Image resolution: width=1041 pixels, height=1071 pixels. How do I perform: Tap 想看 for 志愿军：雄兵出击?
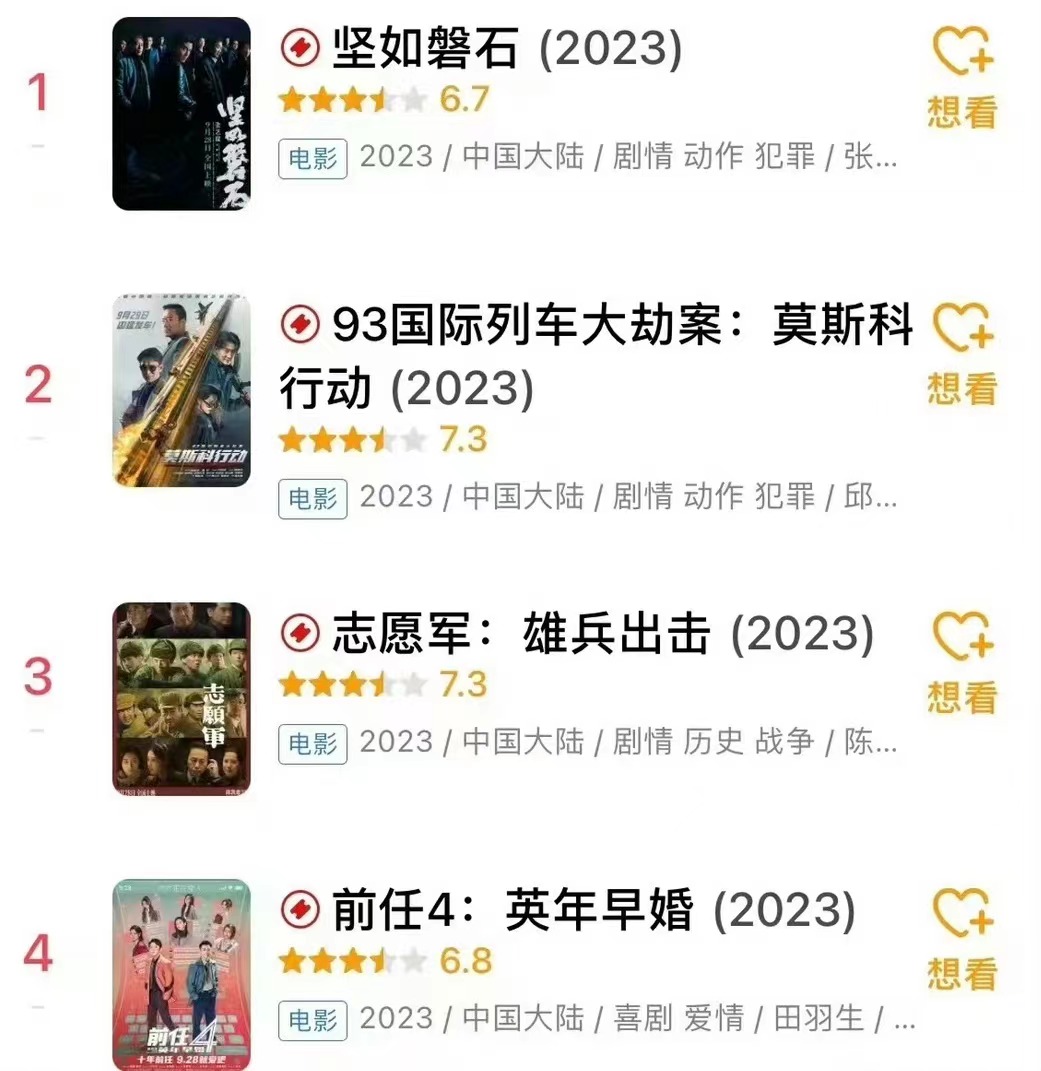point(962,661)
